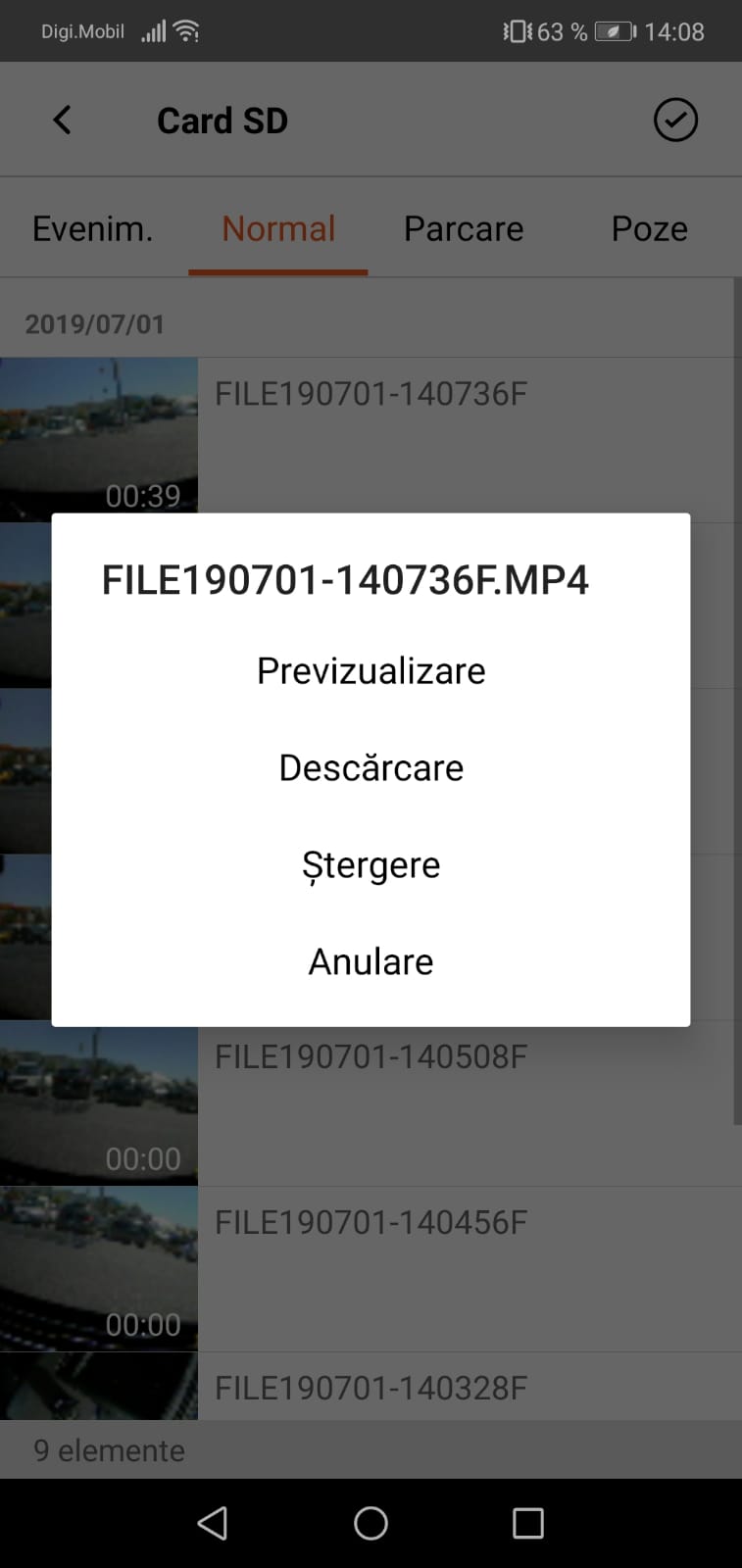Go to the system home screen
The width and height of the screenshot is (742, 1568).
click(x=371, y=1523)
